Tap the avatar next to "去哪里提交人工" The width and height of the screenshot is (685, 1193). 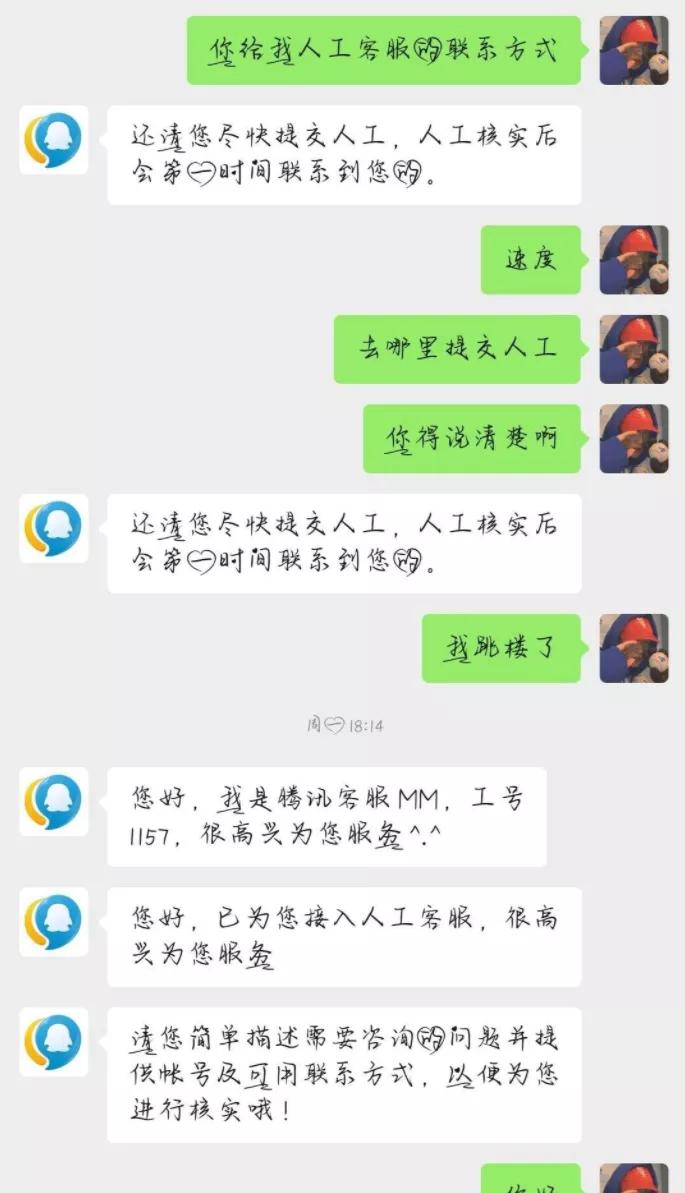click(634, 349)
